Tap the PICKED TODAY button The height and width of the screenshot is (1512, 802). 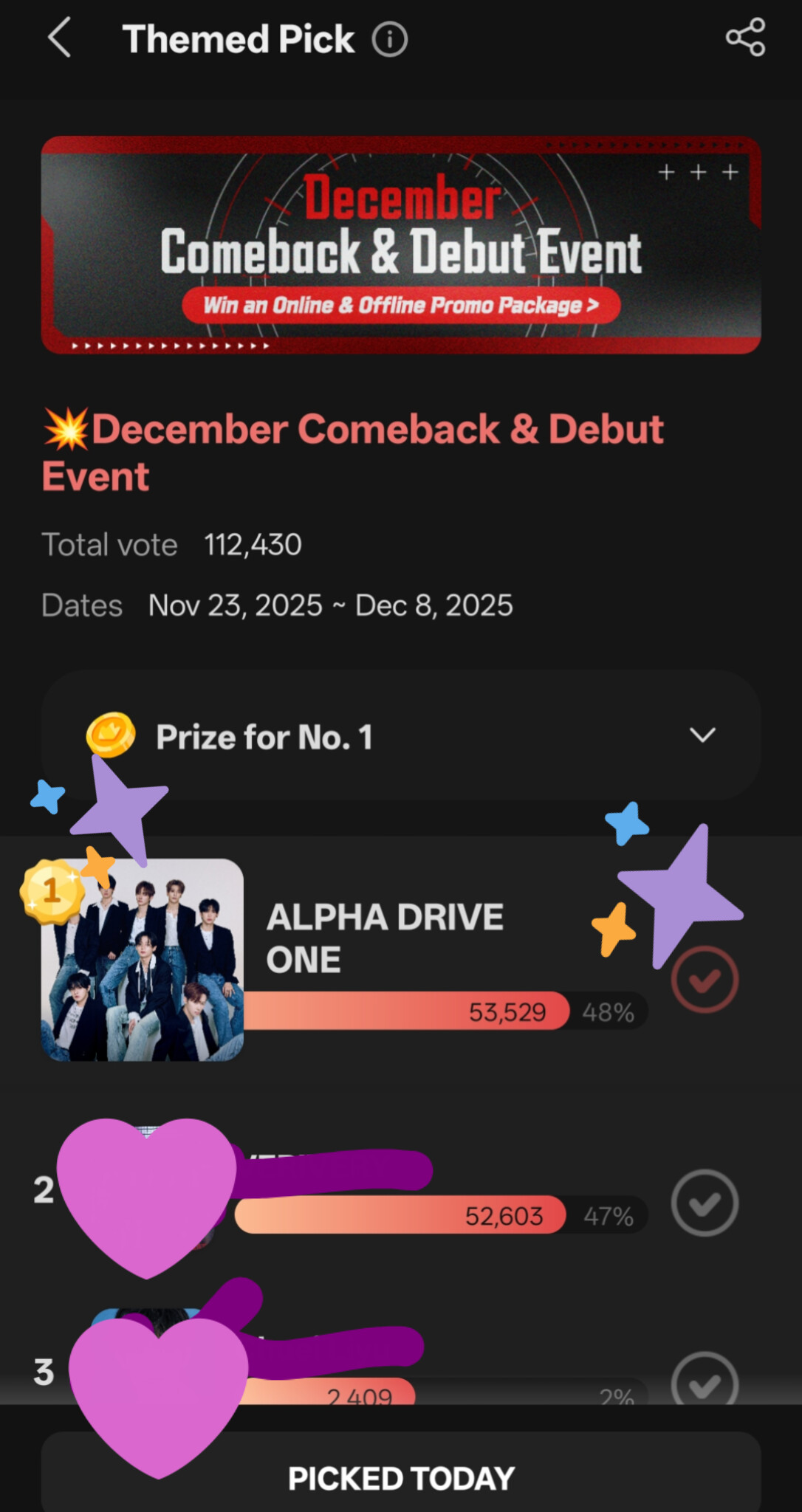401,1477
